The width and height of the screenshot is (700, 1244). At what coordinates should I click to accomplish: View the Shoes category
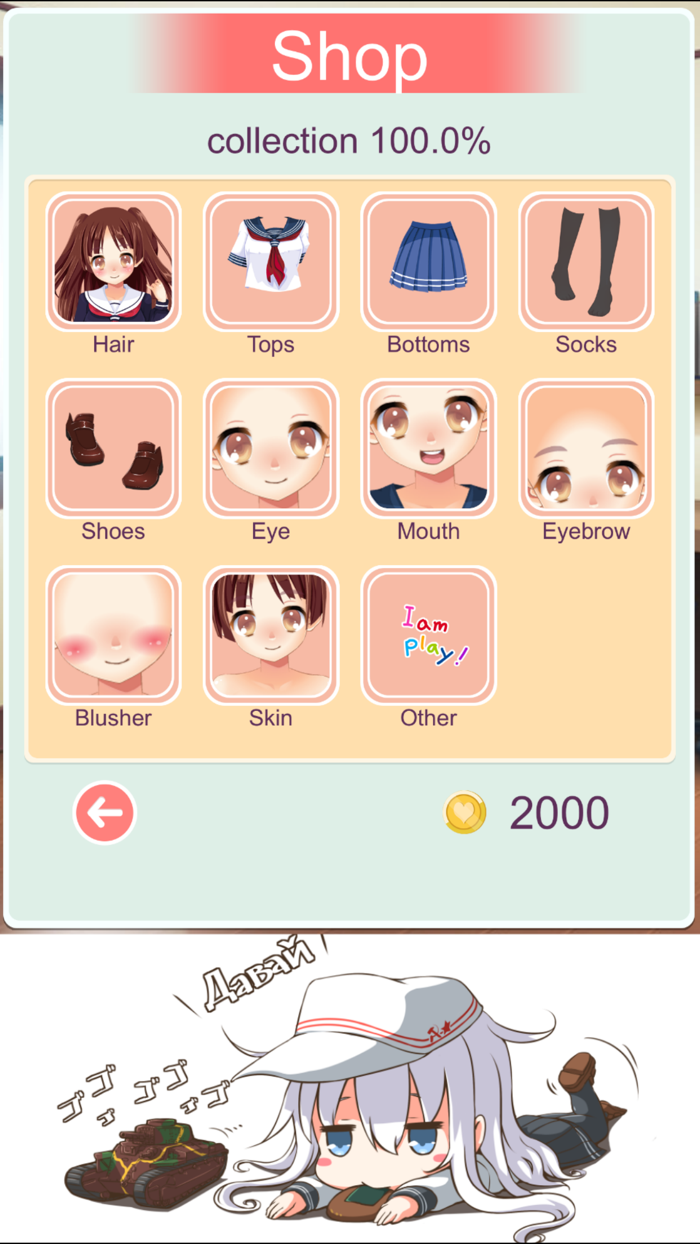click(x=113, y=449)
